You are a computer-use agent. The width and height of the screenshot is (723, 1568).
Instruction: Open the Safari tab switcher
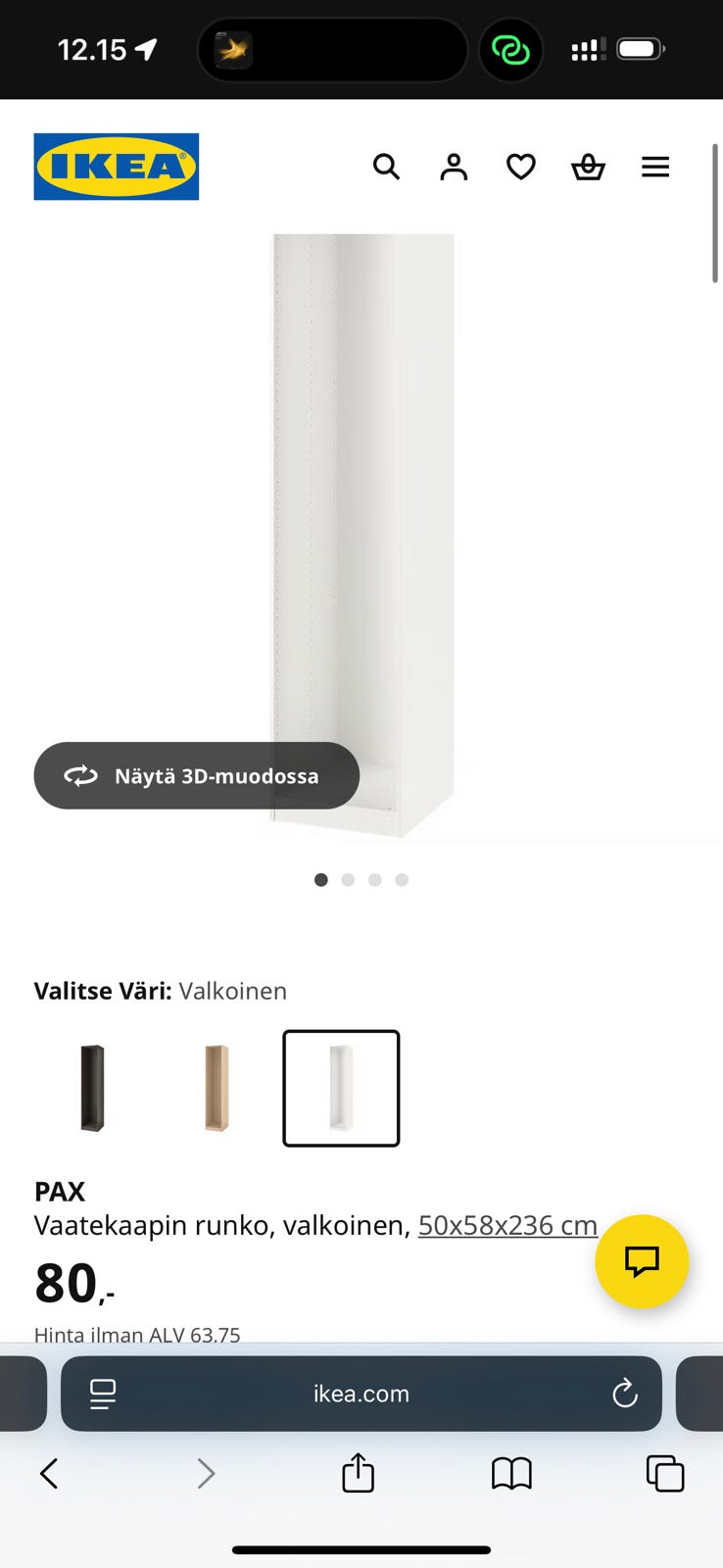point(664,1473)
